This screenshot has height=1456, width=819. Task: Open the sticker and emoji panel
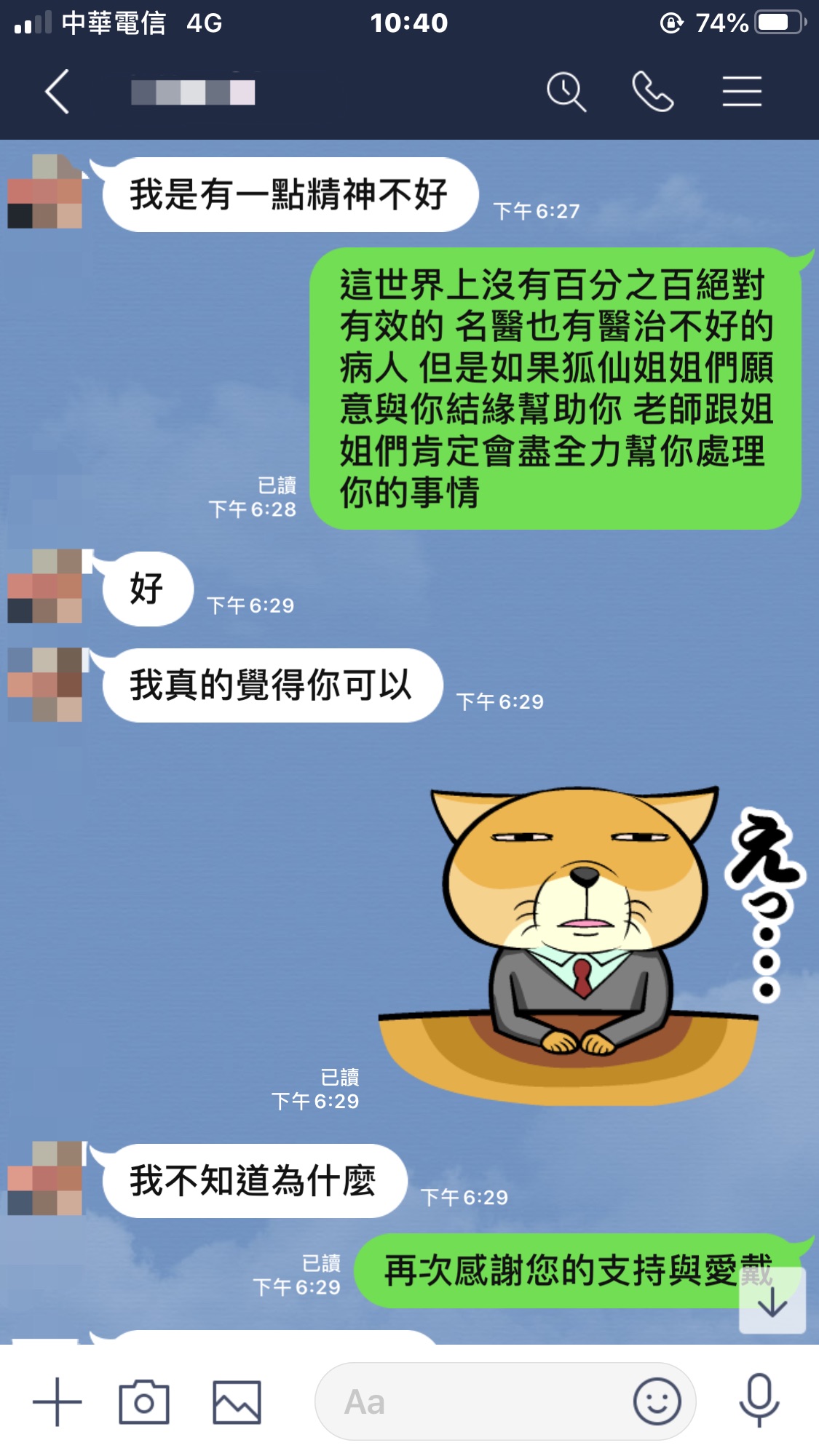tap(657, 1401)
